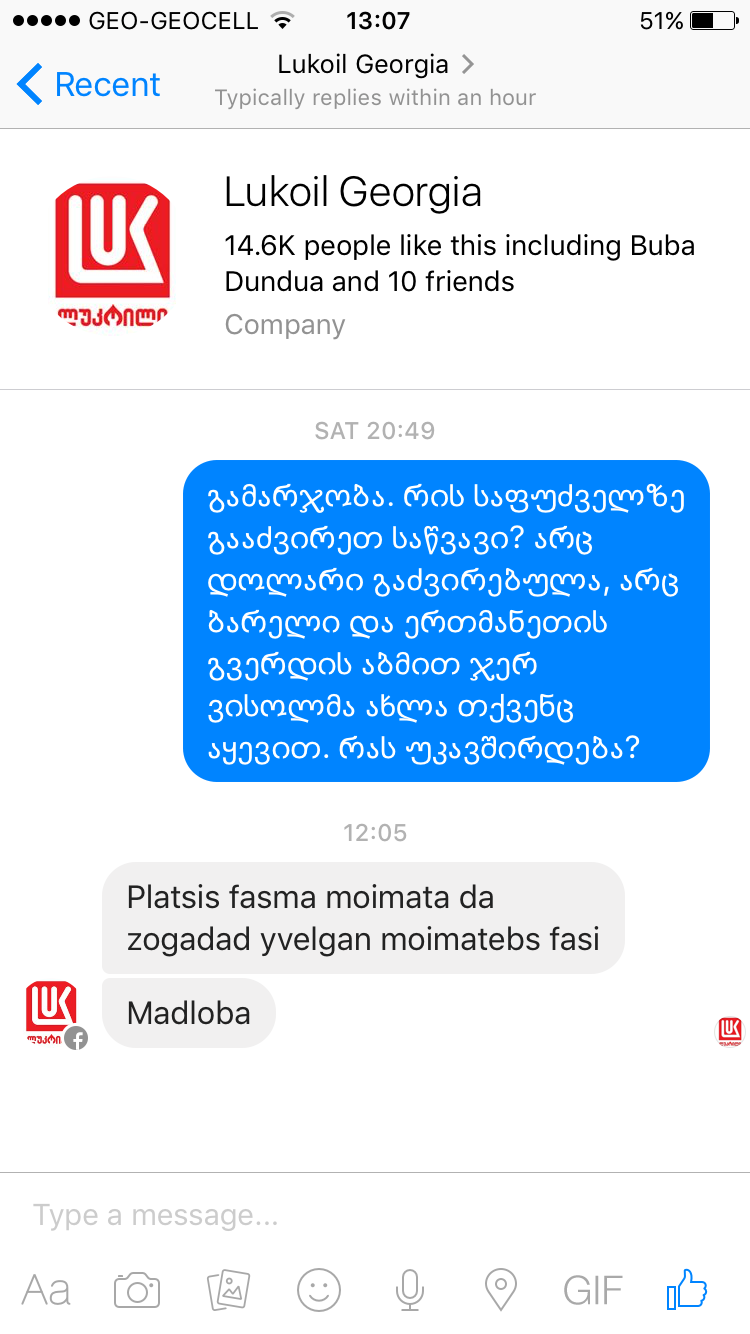The width and height of the screenshot is (750, 1334).
Task: Open Lukoil Georgia conversation details
Action: [375, 66]
